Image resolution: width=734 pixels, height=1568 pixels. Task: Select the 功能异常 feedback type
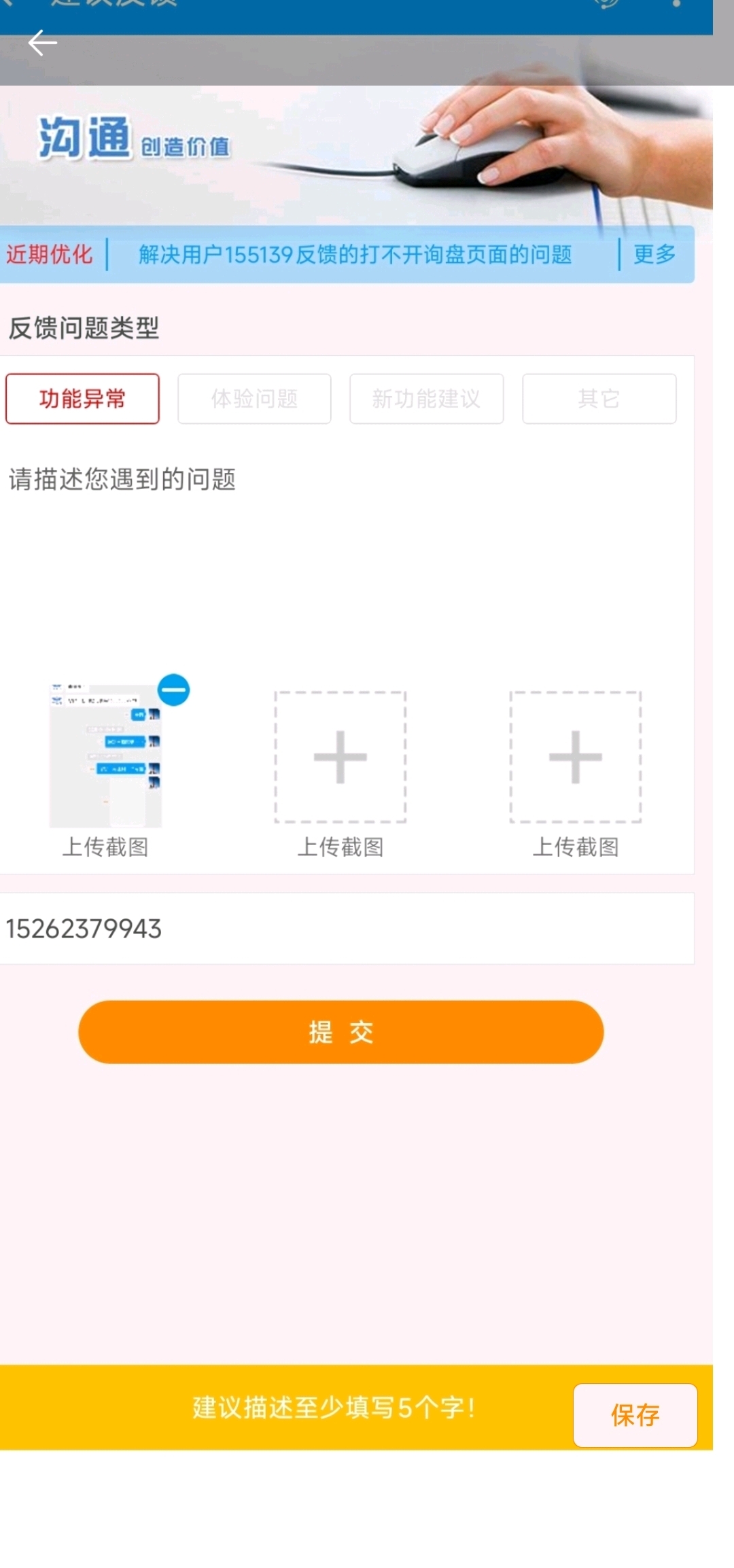(x=82, y=399)
